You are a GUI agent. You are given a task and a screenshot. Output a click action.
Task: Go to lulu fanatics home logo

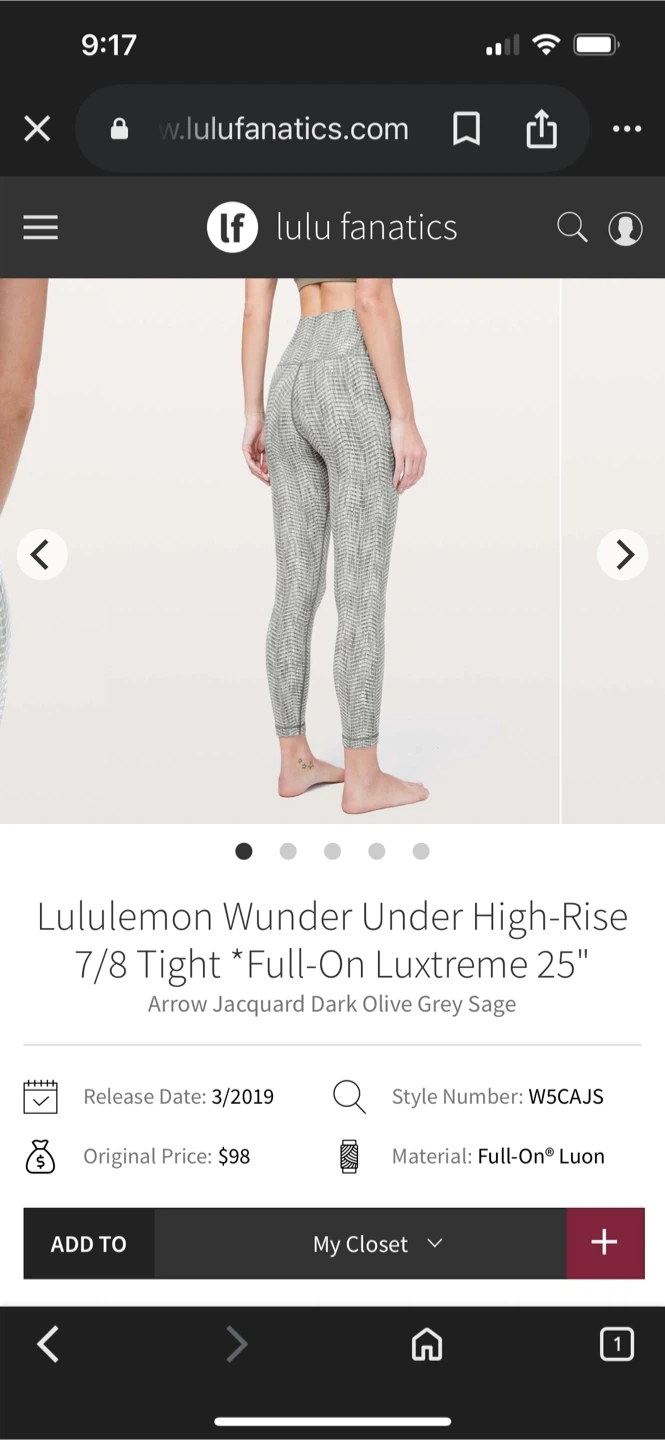click(x=332, y=228)
